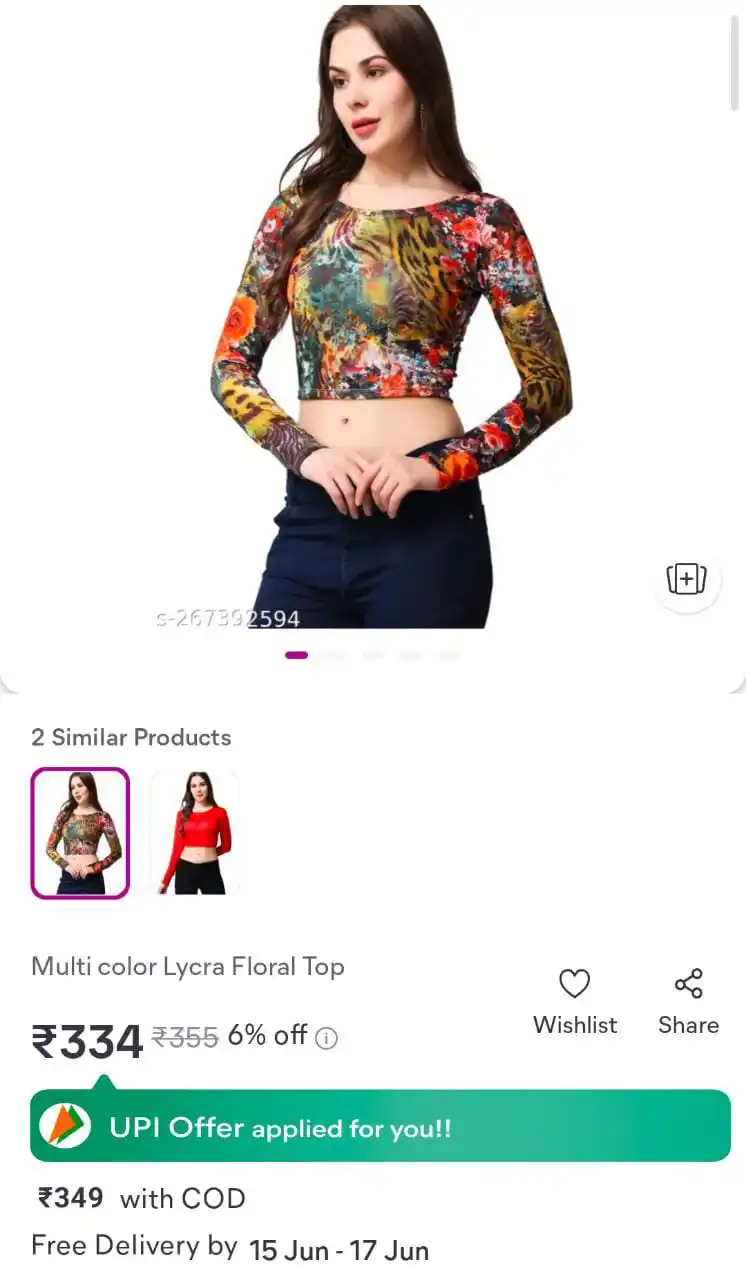Add this top to Wishlist
The image size is (746, 1280).
(574, 1001)
